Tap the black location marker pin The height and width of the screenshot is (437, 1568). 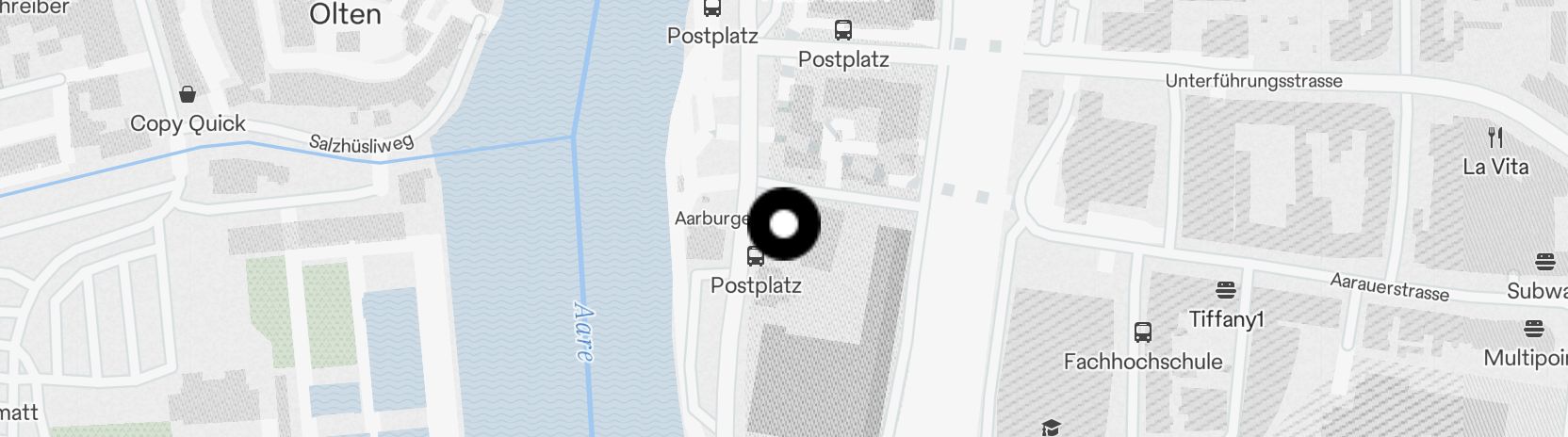[784, 224]
